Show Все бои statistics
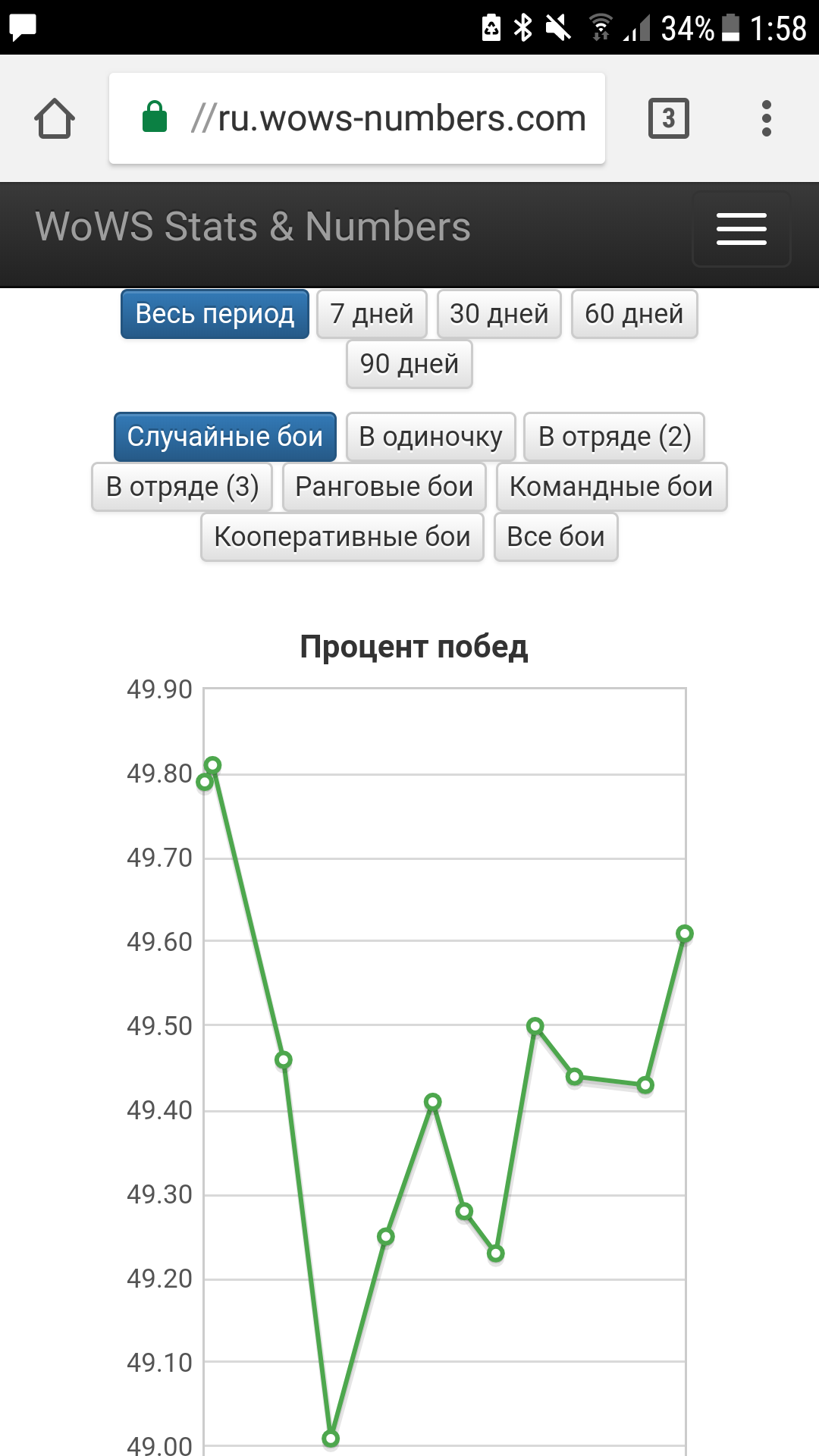 coord(556,537)
